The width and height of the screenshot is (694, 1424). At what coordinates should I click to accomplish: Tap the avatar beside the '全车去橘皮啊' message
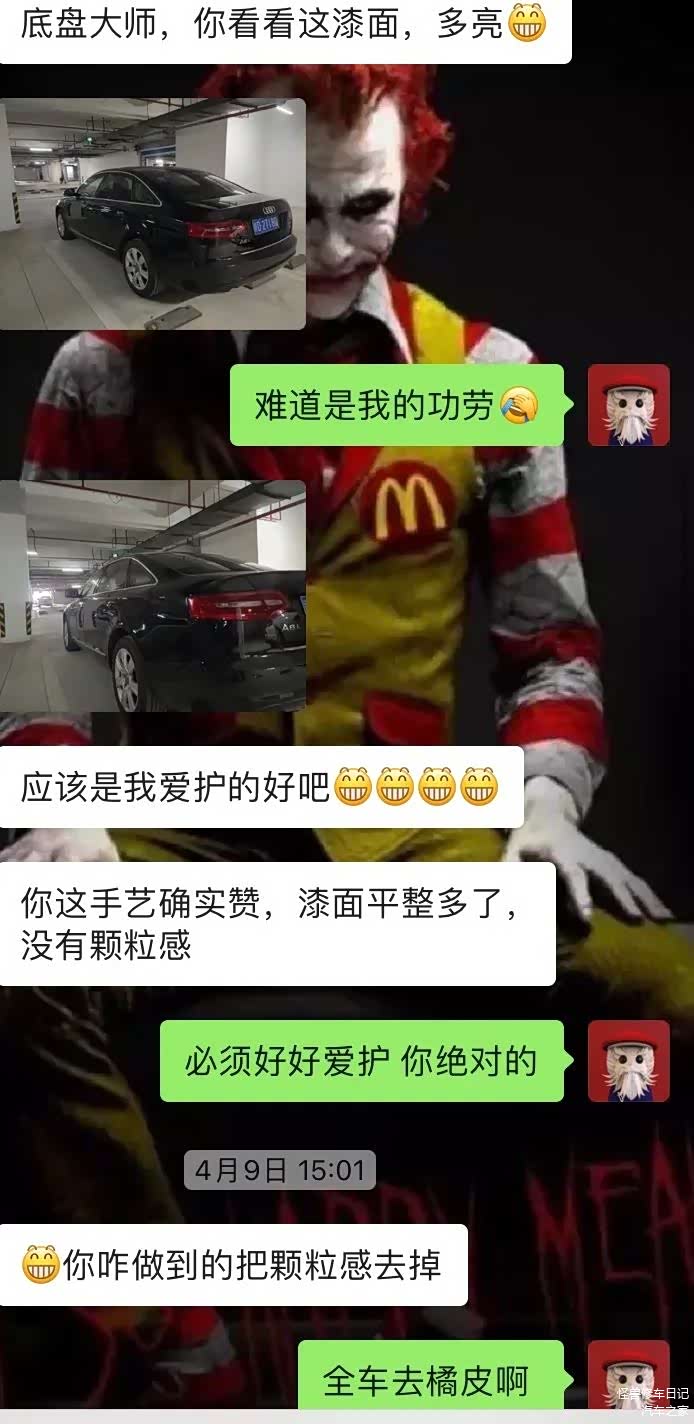[x=628, y=1378]
